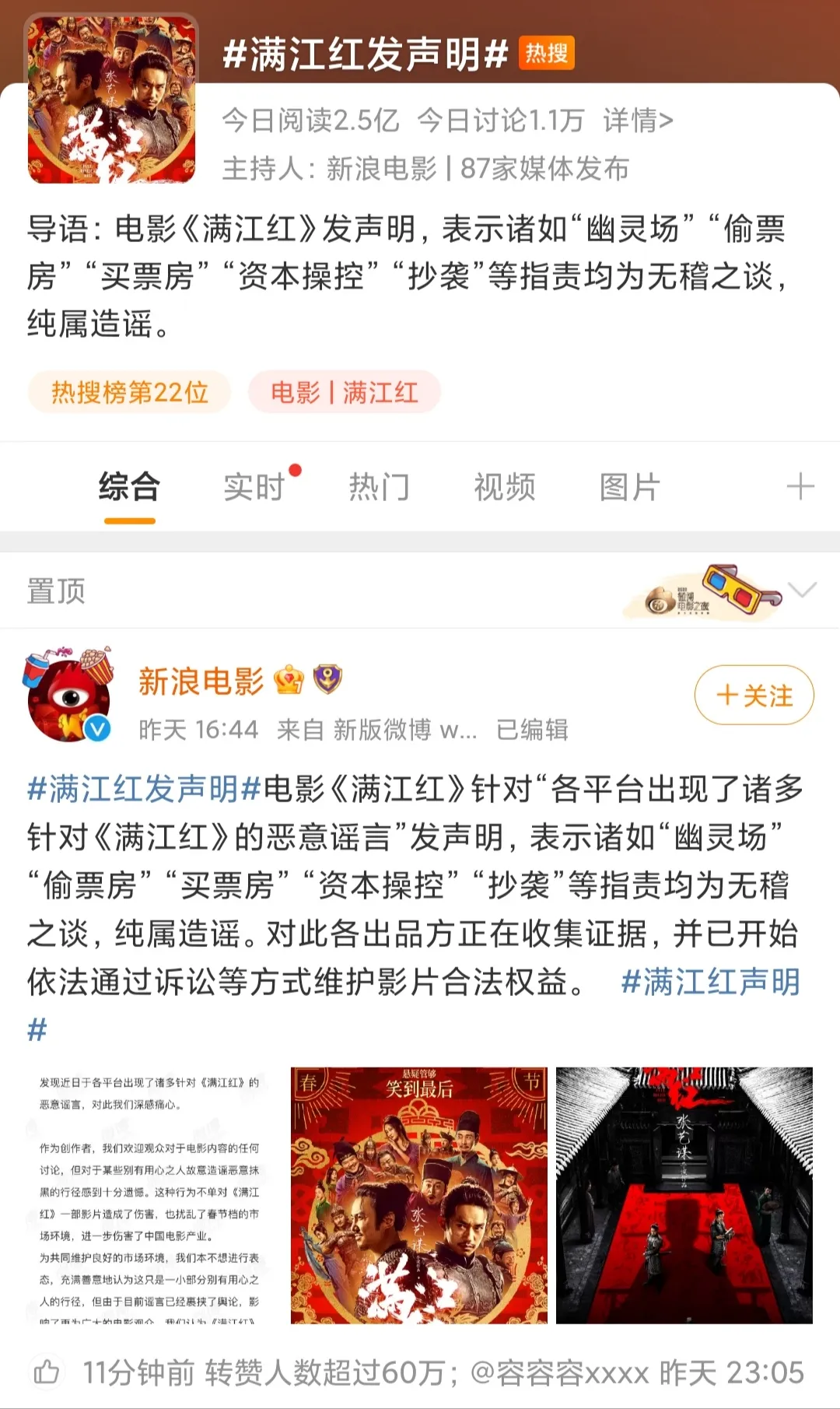View the red festive movie poster image

coord(419,1195)
